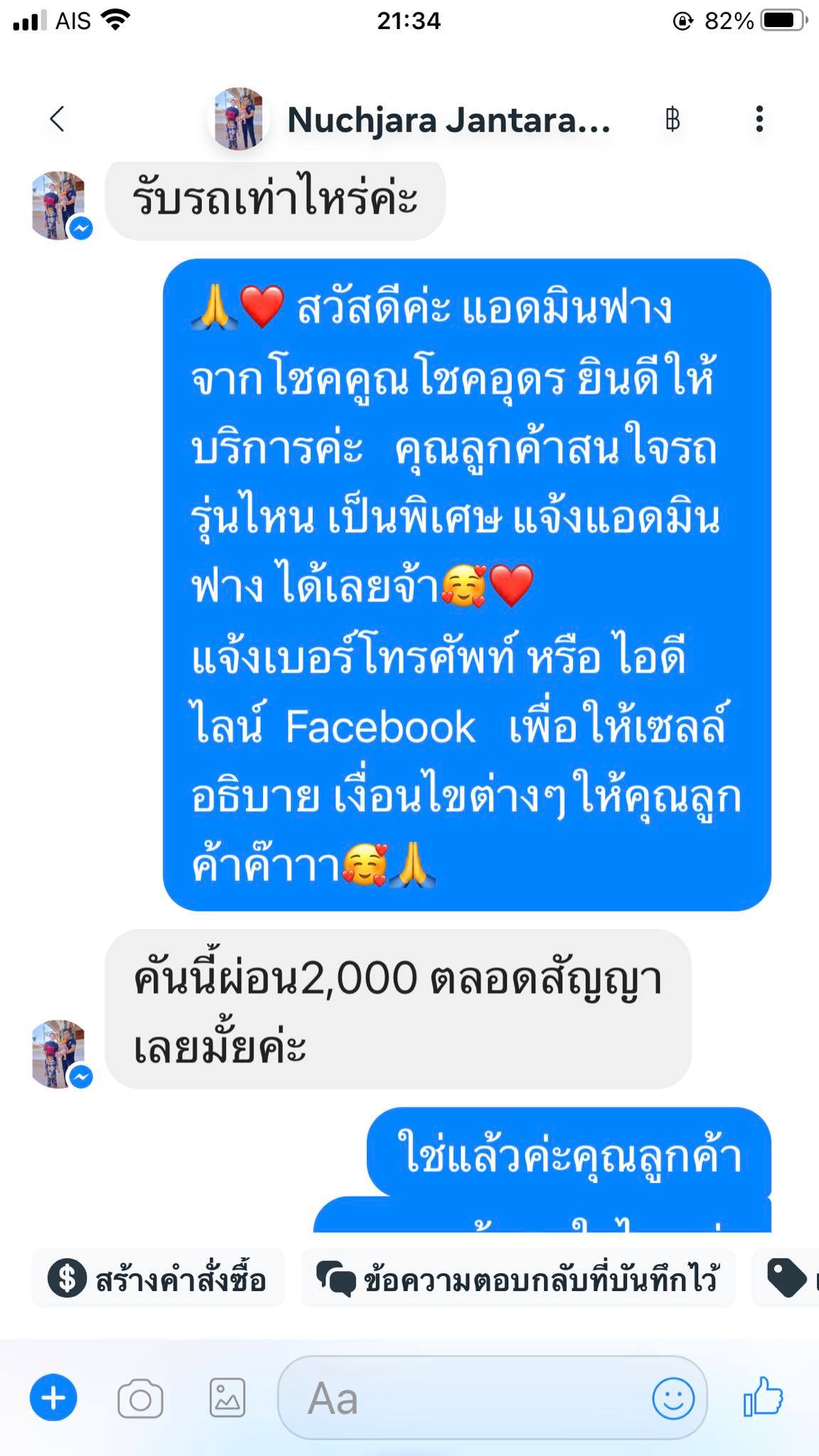Tap the baht payment icon
Screen dimensions: 819x1456
[673, 119]
